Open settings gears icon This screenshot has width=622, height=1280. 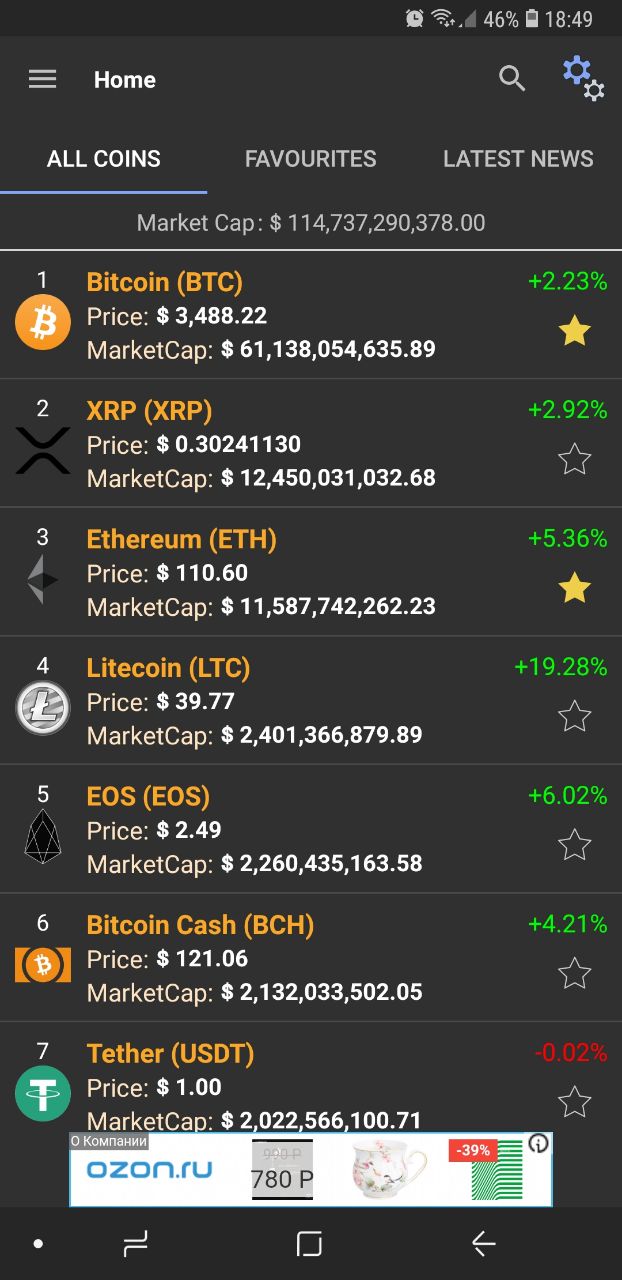click(583, 79)
